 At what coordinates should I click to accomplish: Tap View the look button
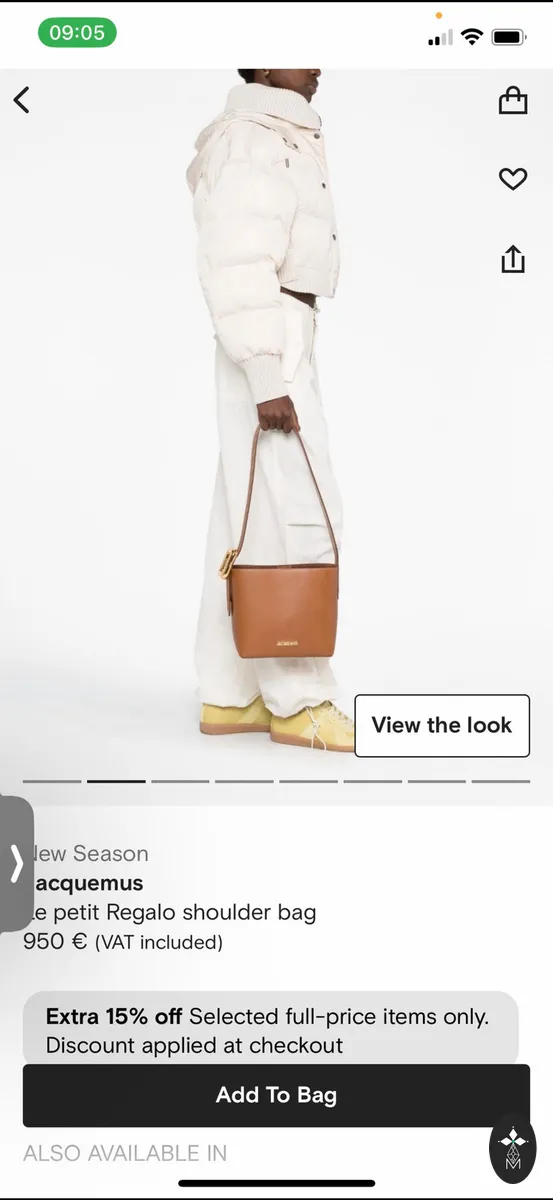point(442,725)
